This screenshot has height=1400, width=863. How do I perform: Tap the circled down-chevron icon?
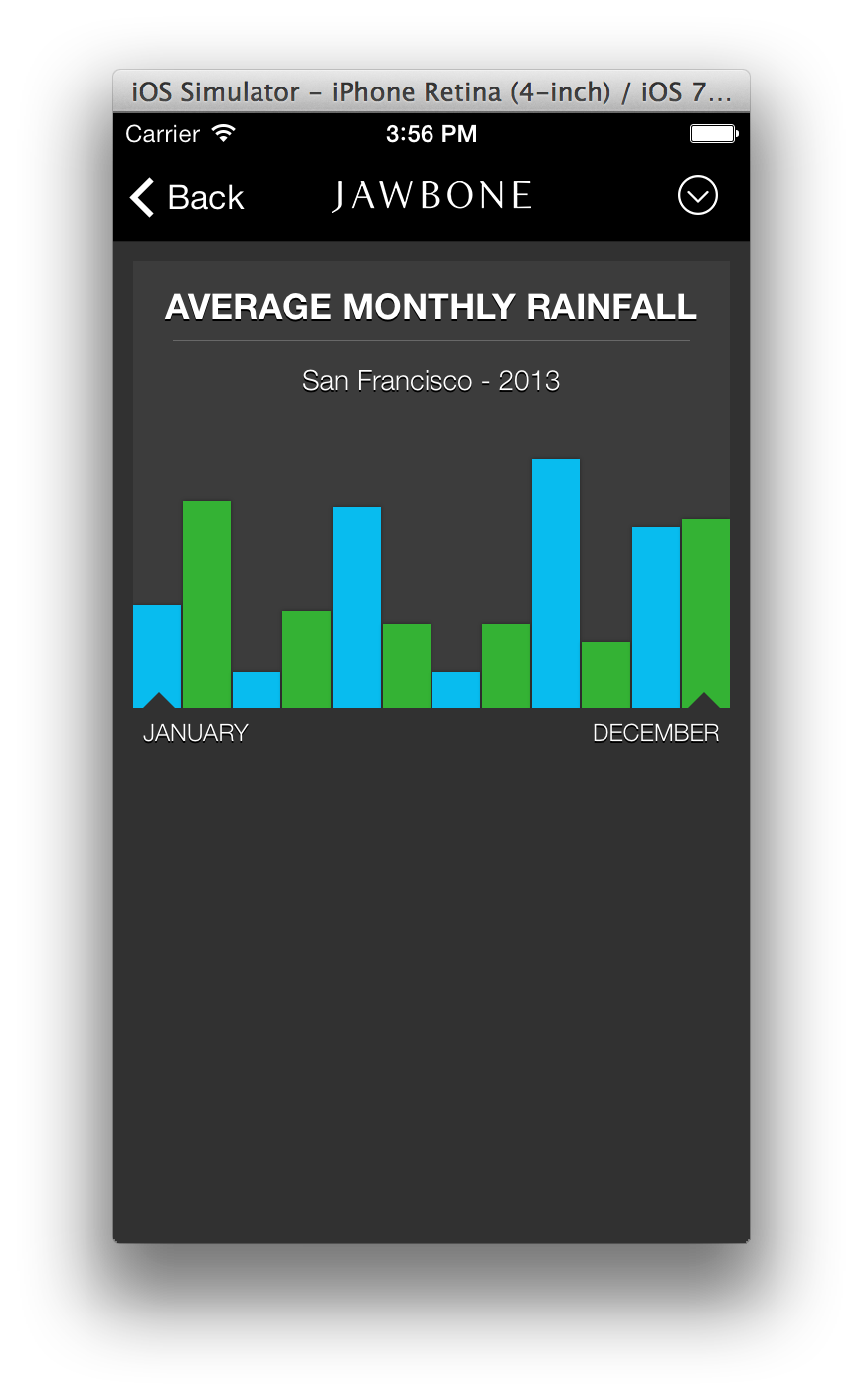(697, 196)
